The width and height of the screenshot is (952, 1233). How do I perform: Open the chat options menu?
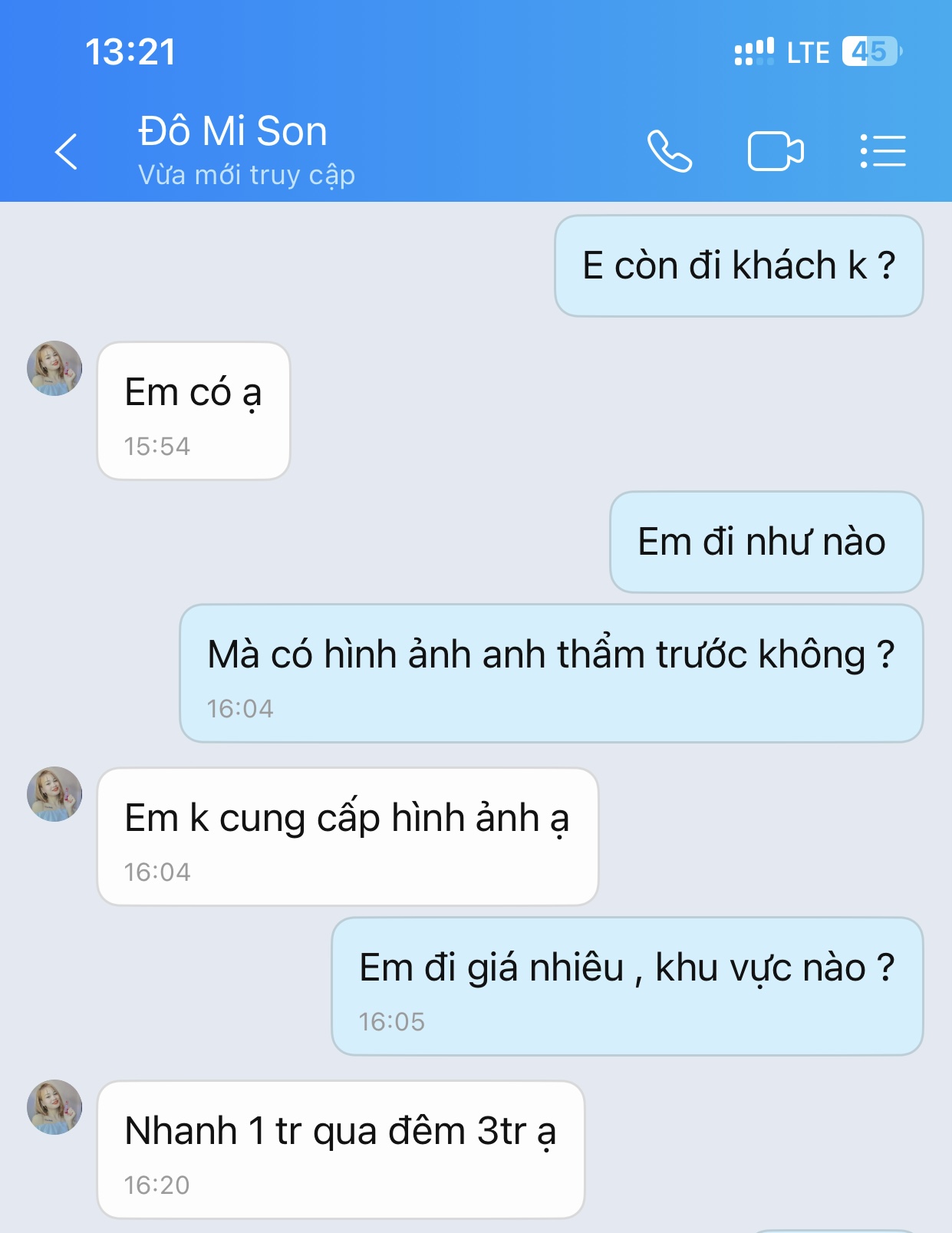point(883,151)
